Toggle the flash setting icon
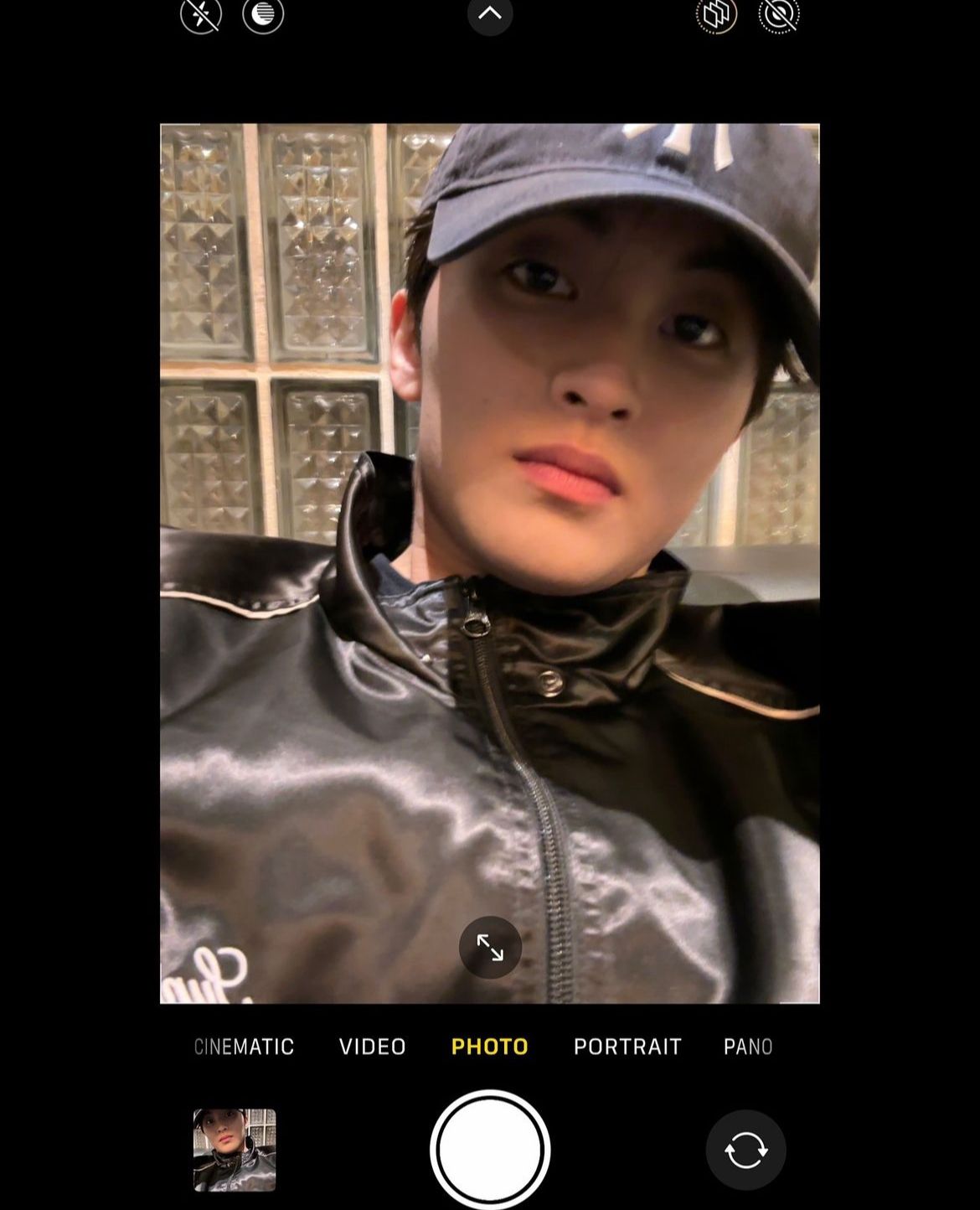The height and width of the screenshot is (1210, 980). (x=201, y=14)
